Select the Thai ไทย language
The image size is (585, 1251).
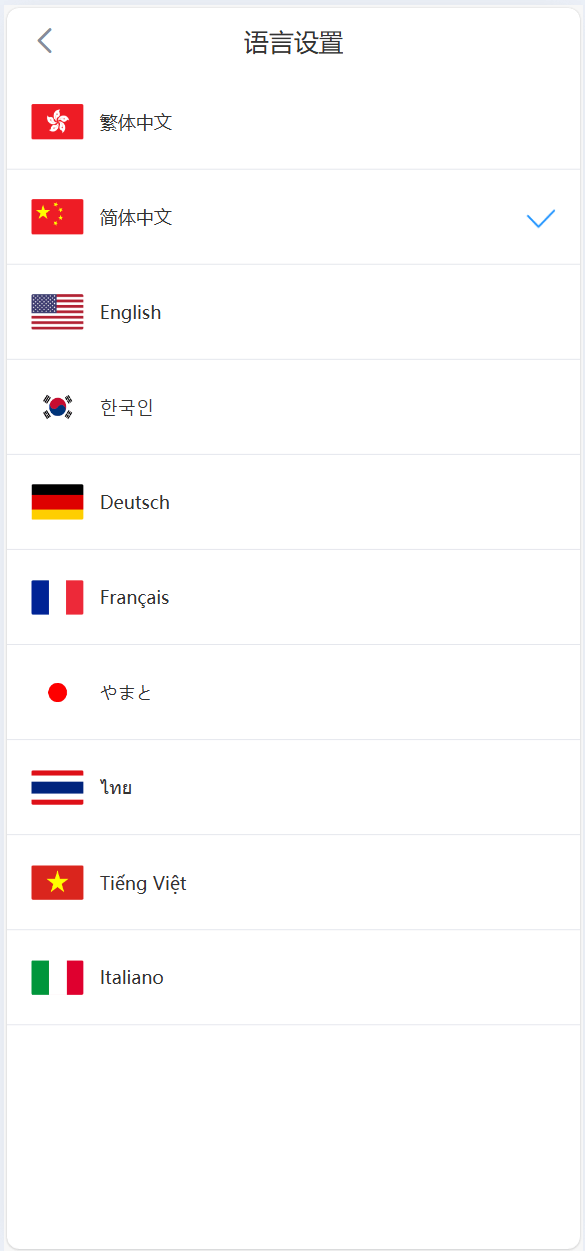tap(293, 787)
